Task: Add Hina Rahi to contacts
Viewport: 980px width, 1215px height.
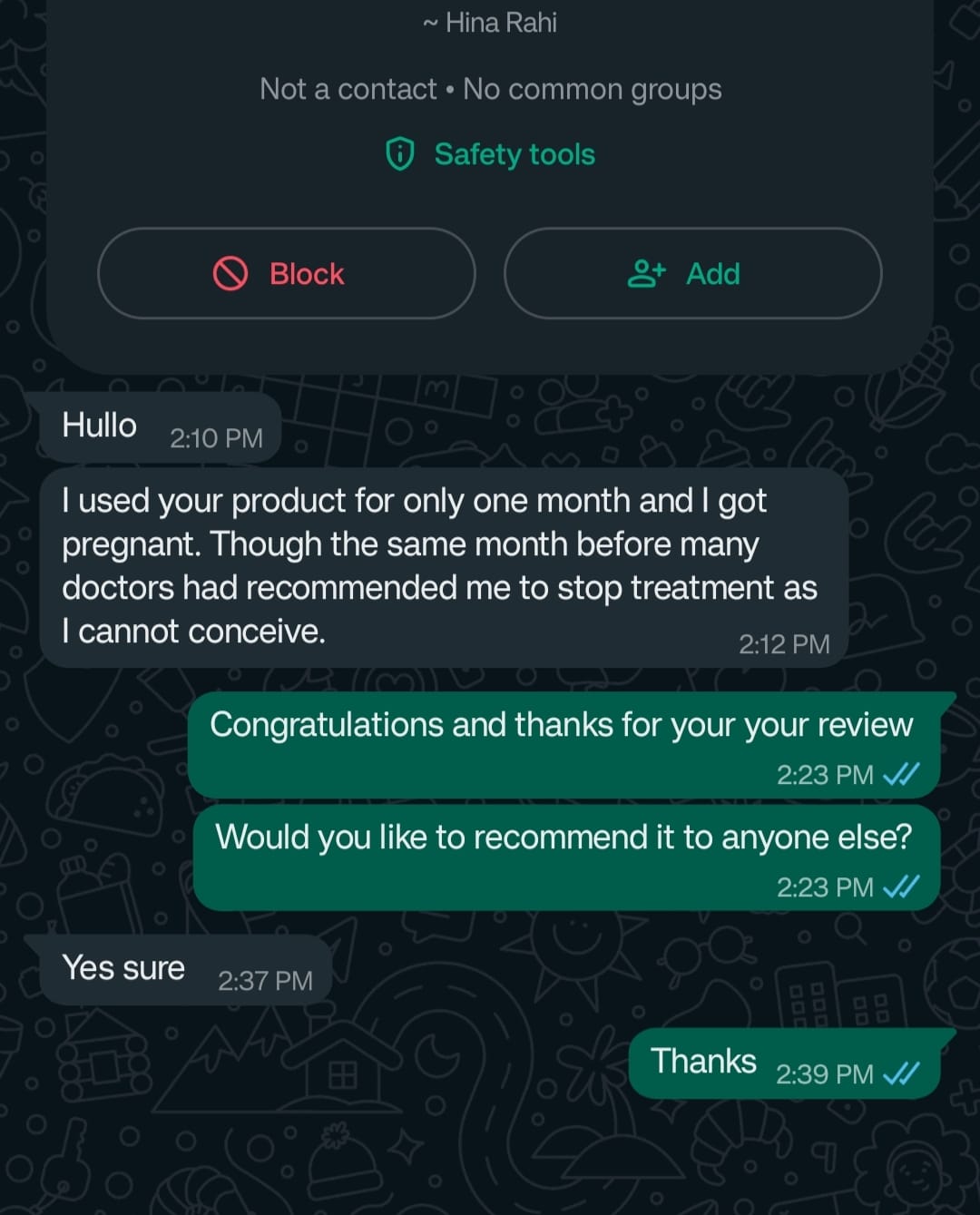Action: pos(691,273)
